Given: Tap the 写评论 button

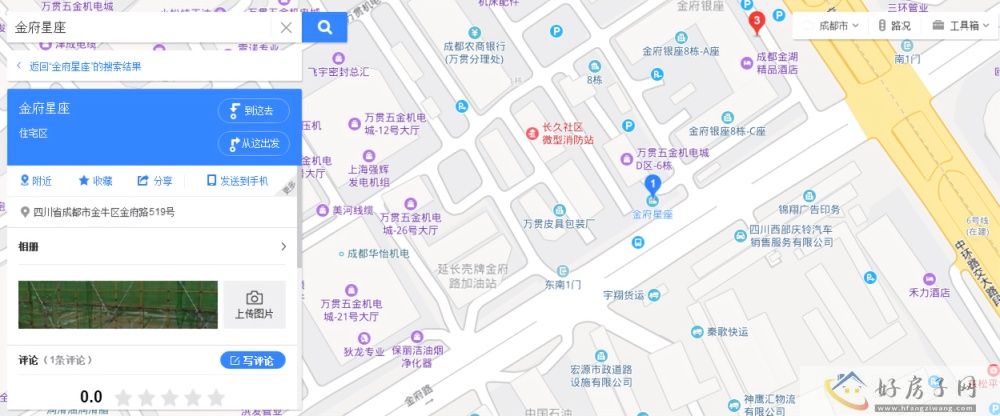Looking at the screenshot, I should point(253,360).
